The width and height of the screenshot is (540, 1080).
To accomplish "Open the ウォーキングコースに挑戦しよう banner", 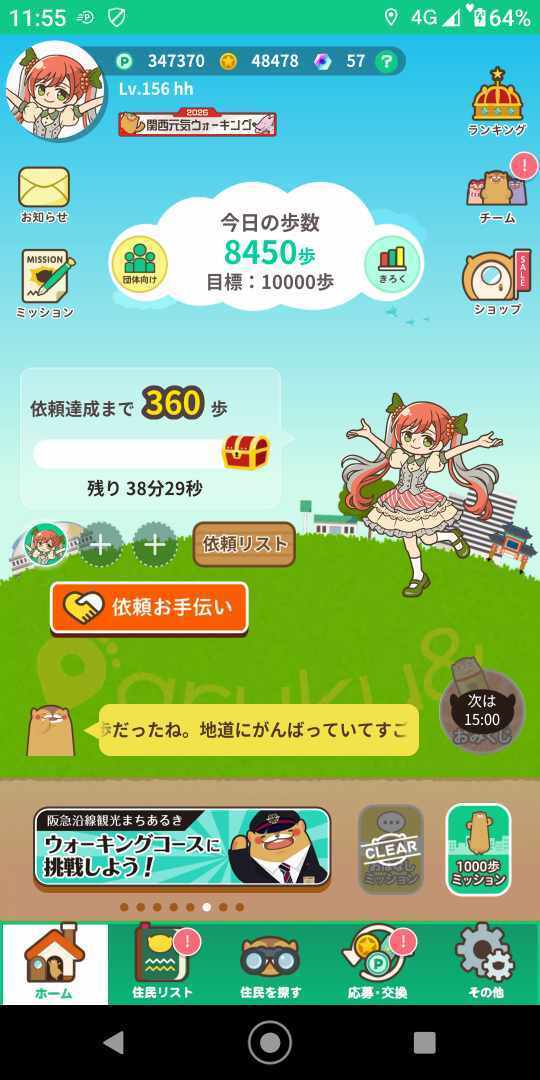I will [183, 848].
